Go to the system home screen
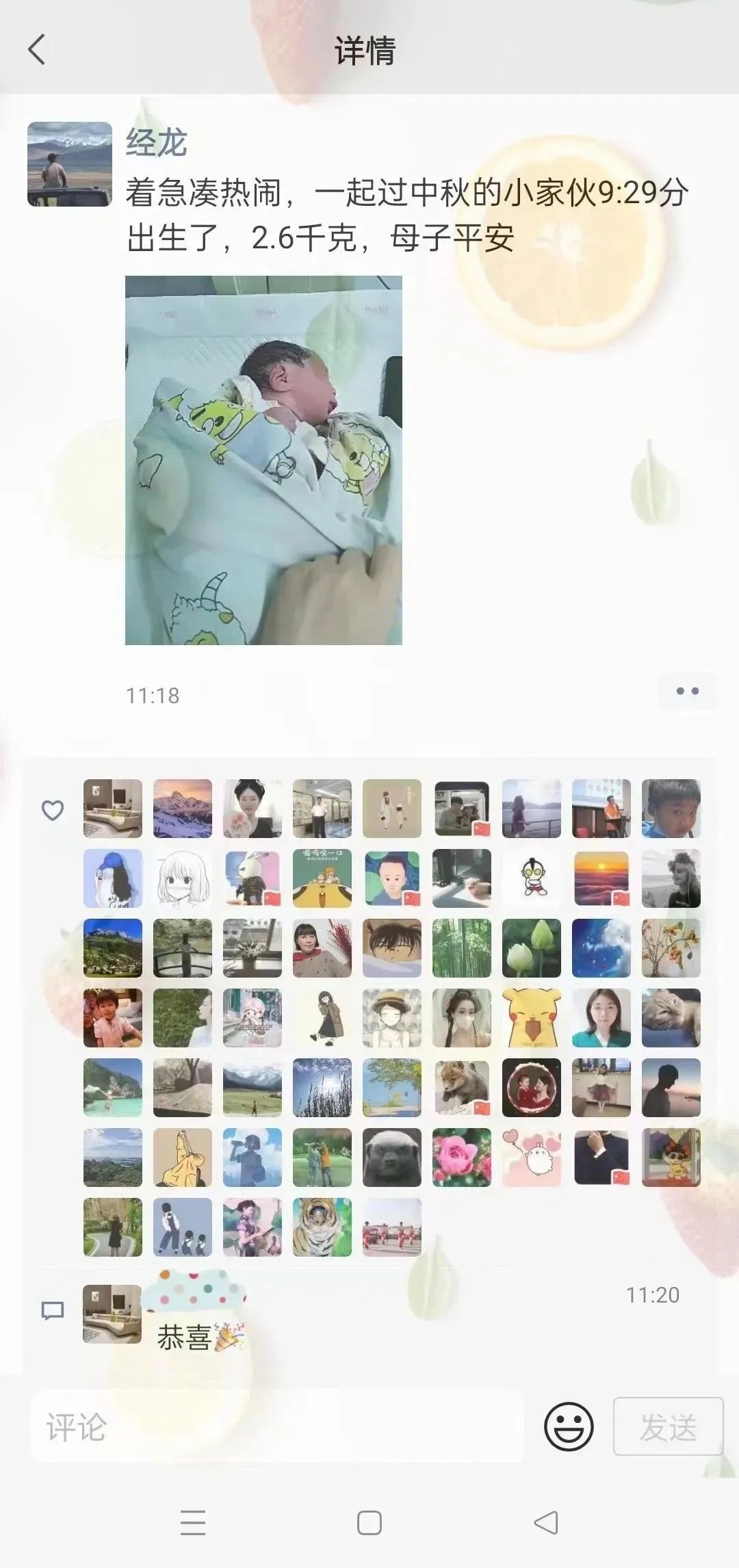 click(x=369, y=1523)
